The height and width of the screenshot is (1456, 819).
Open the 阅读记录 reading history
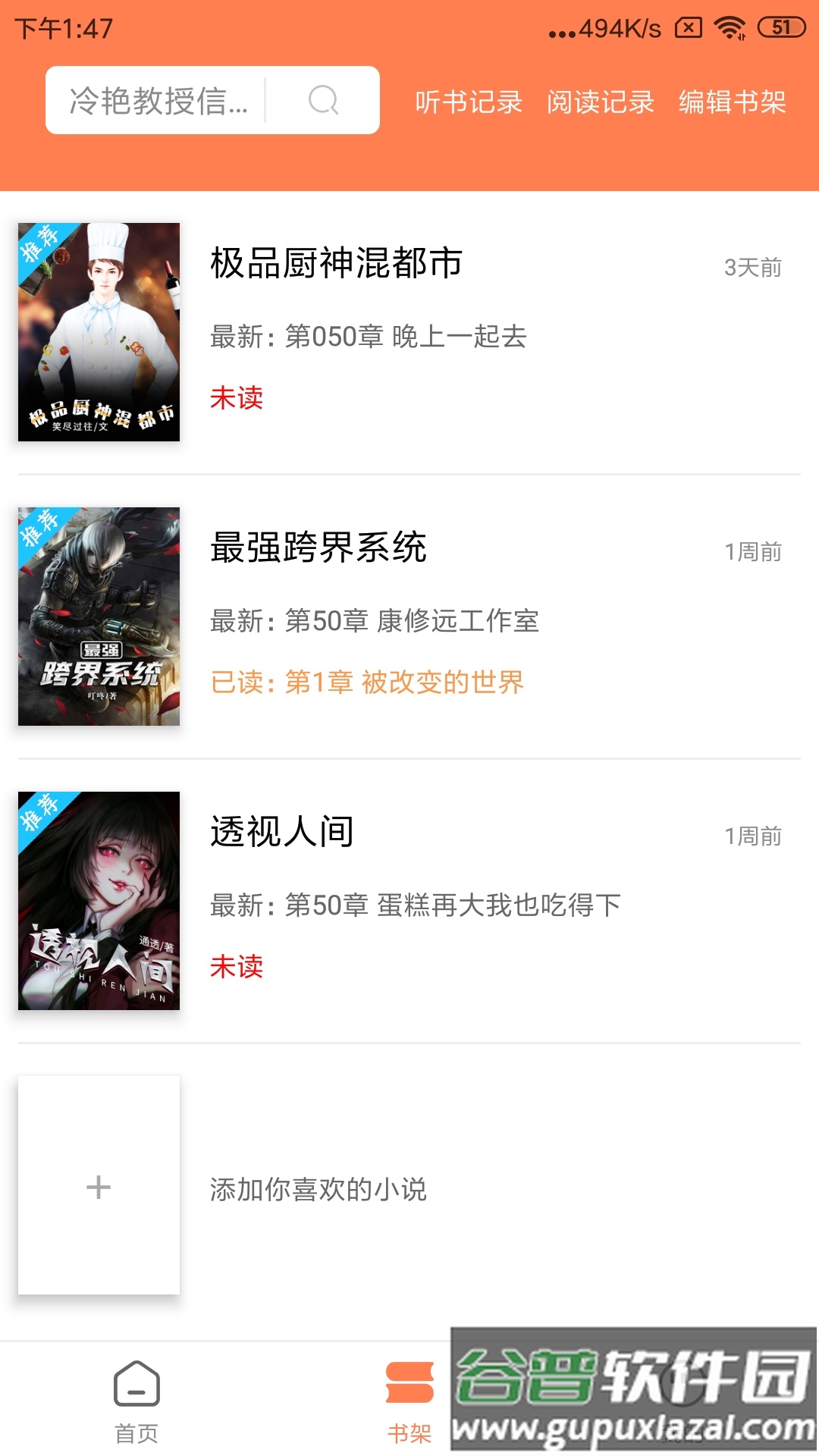tap(599, 102)
